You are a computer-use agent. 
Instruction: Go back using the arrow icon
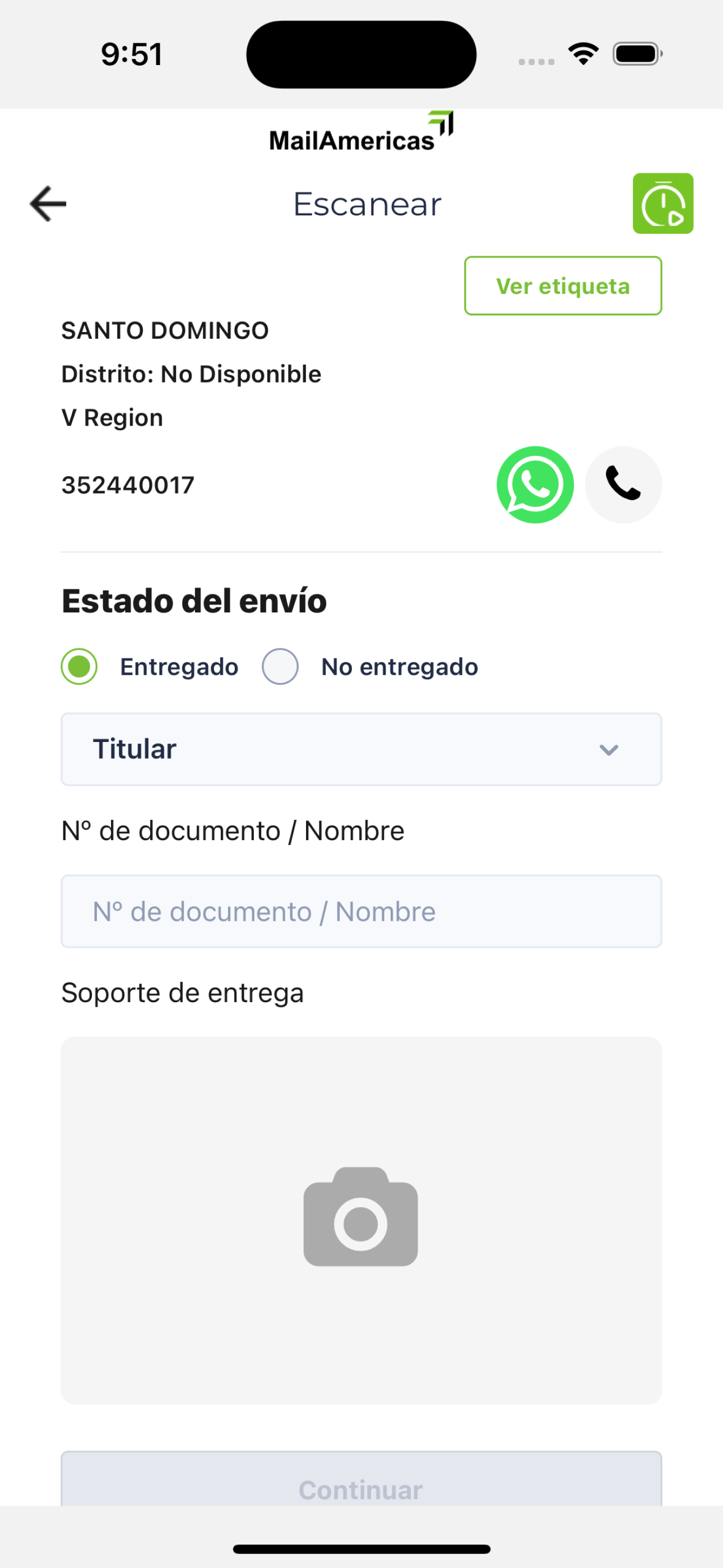point(48,204)
